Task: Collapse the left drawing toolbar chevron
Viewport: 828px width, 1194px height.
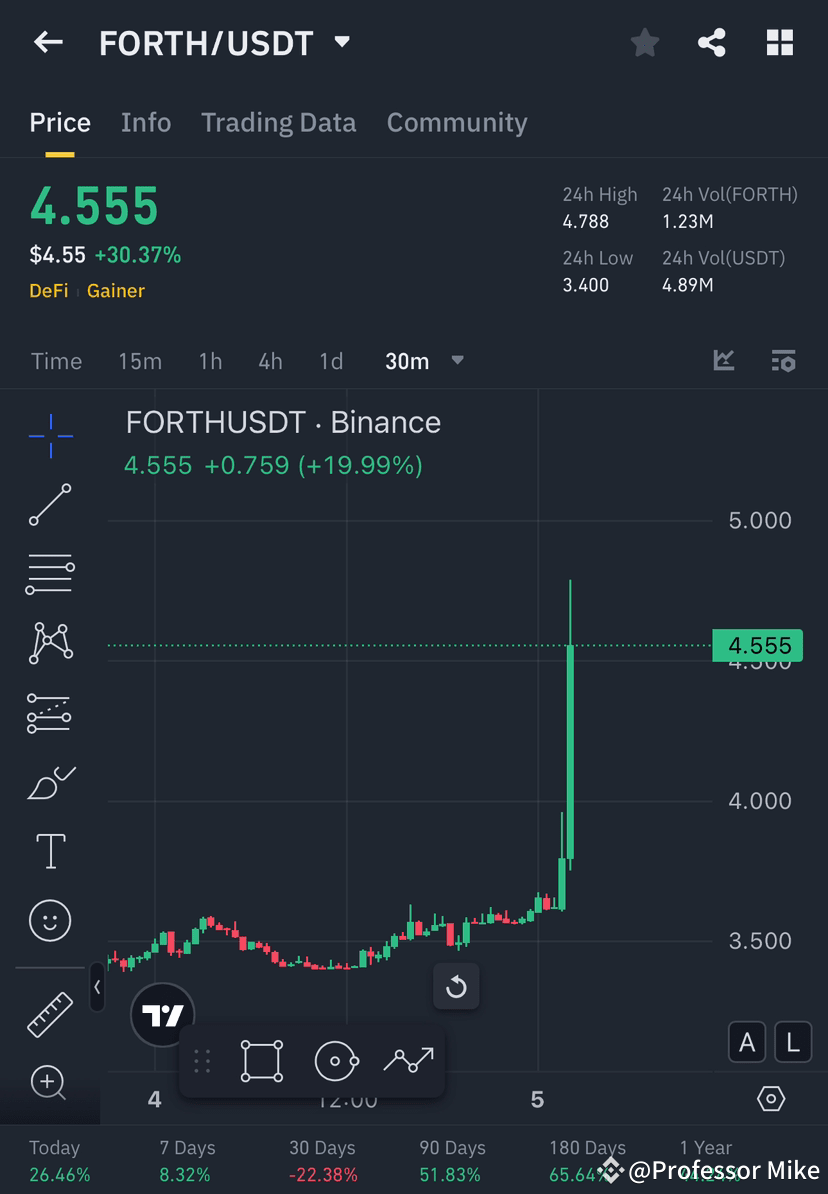Action: pyautogui.click(x=97, y=988)
